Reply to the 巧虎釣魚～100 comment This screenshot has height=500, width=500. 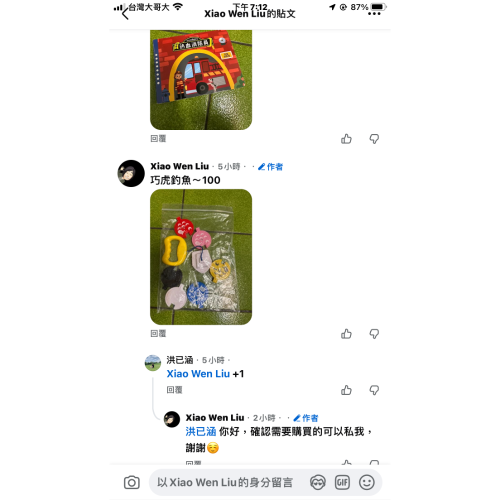tap(158, 333)
